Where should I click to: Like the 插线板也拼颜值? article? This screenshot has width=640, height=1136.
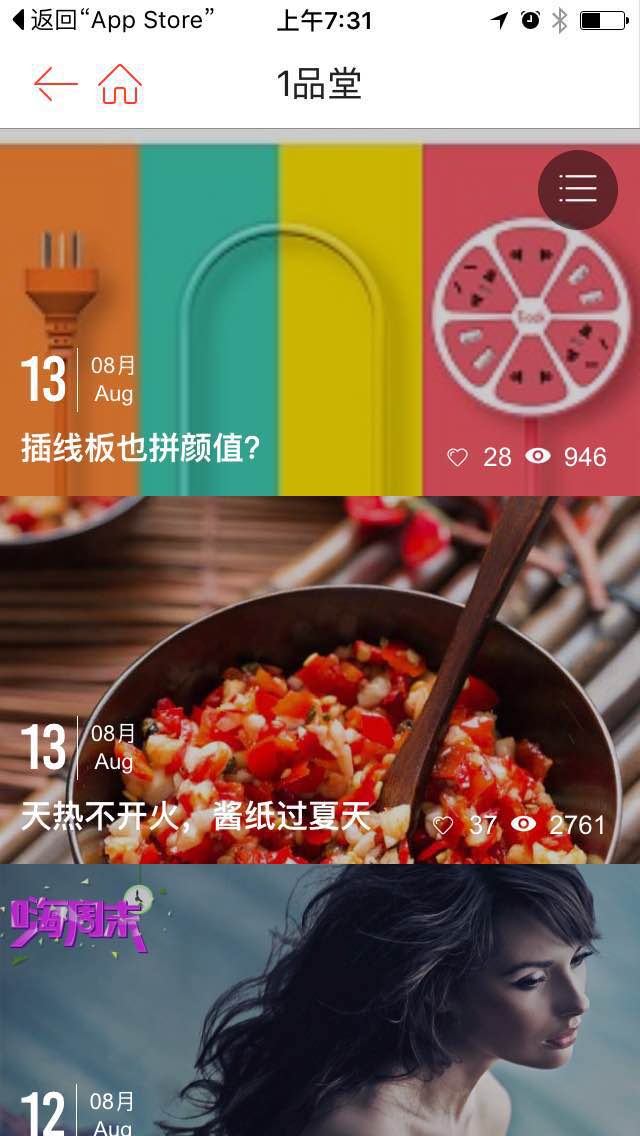coord(457,457)
